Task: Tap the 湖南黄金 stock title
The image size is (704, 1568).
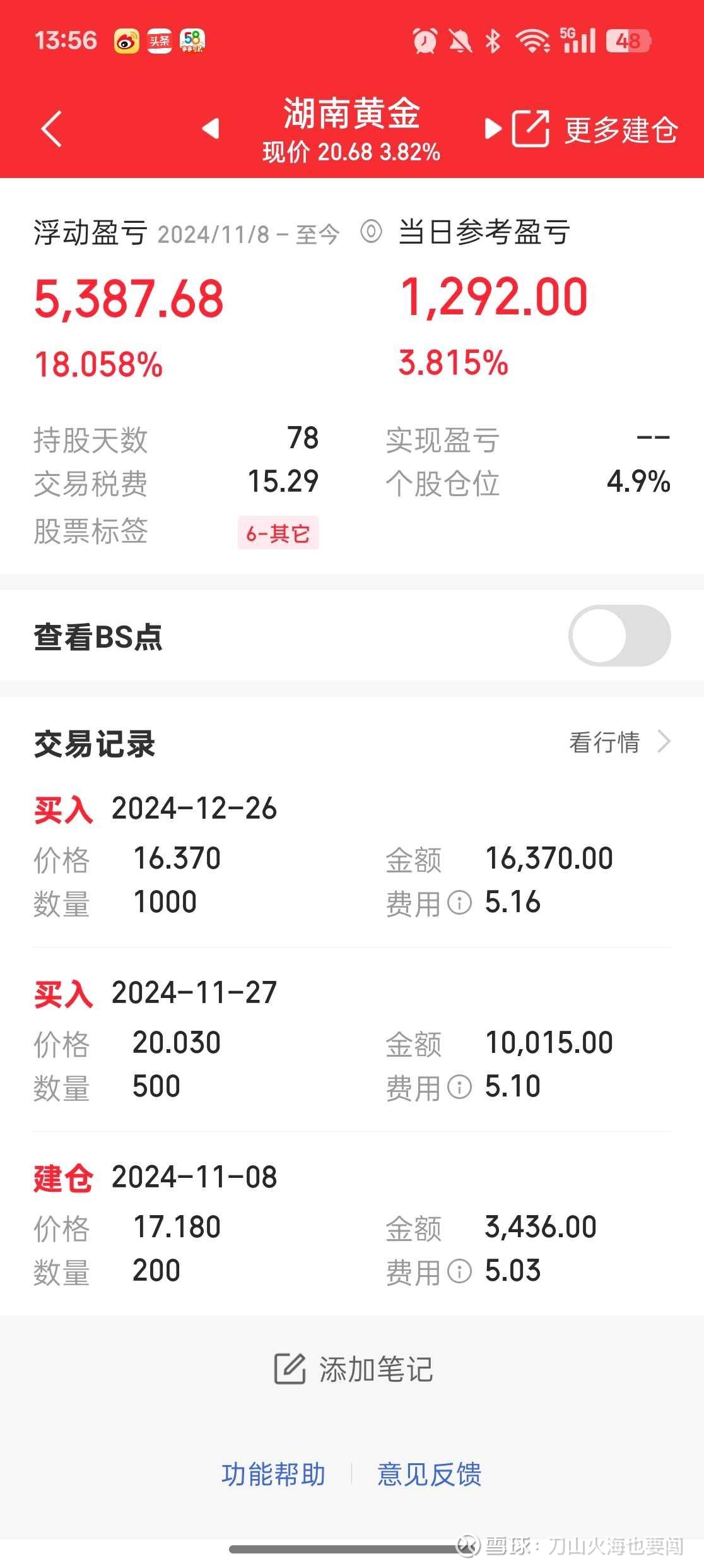Action: tap(351, 116)
